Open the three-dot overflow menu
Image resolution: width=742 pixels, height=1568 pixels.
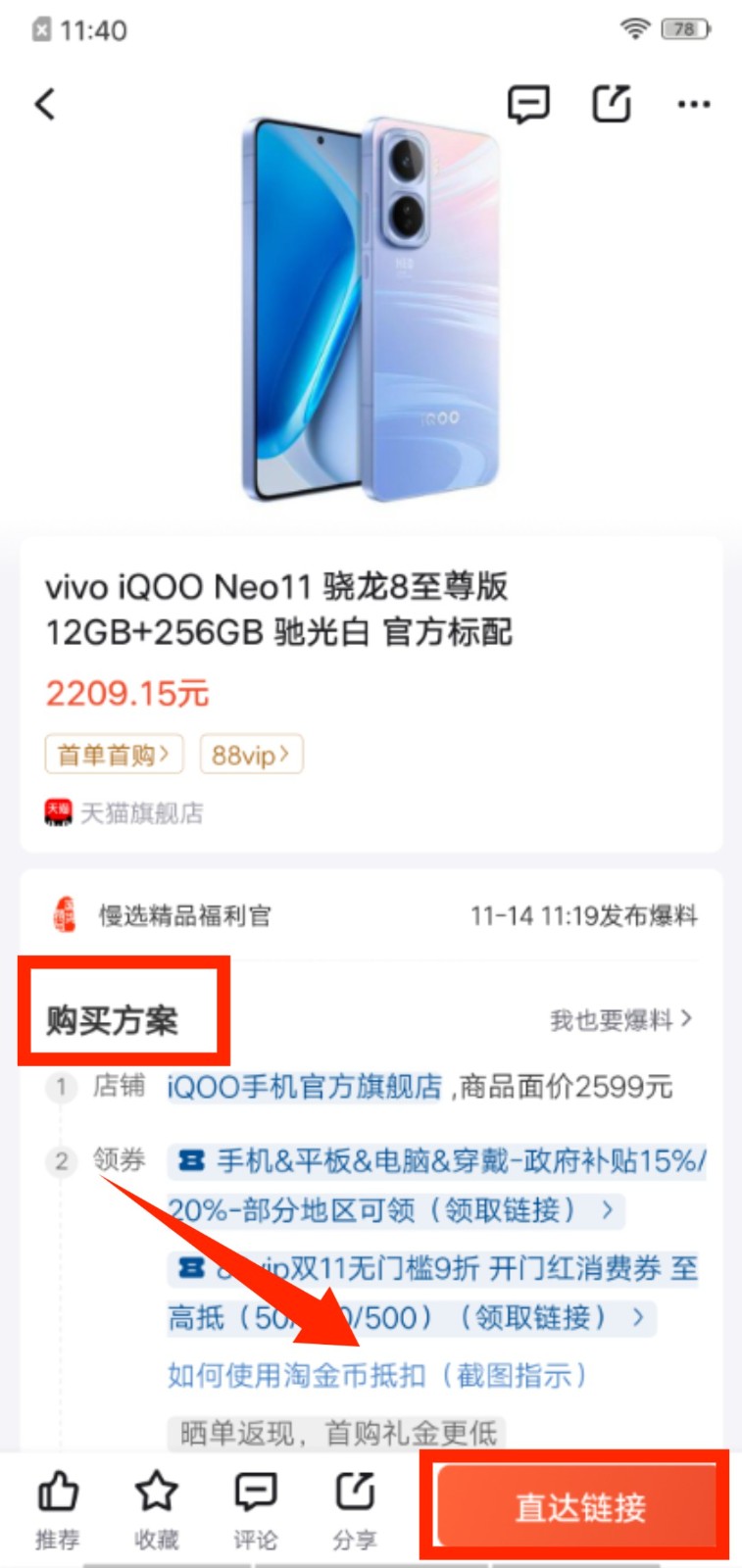(x=693, y=104)
